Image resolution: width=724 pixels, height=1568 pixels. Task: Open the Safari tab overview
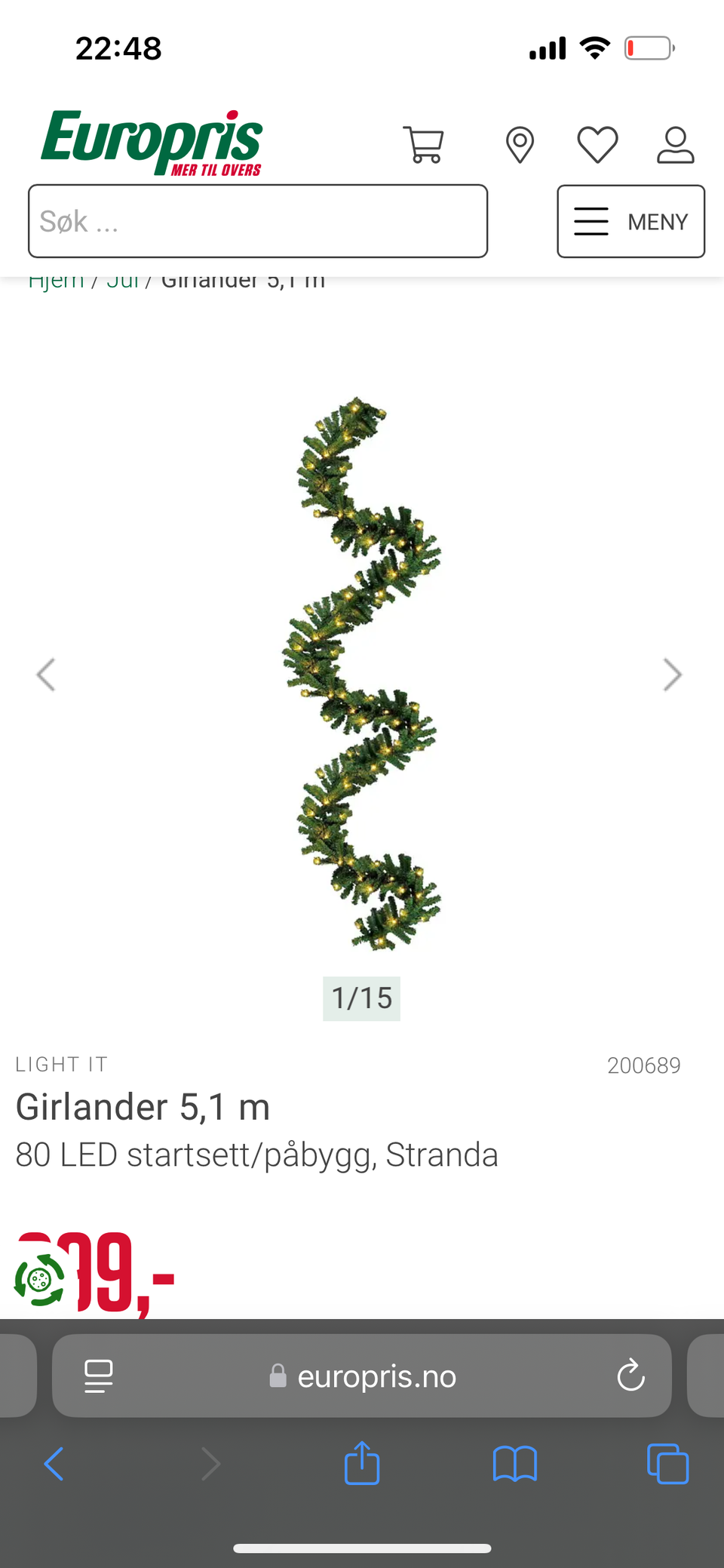(667, 1462)
